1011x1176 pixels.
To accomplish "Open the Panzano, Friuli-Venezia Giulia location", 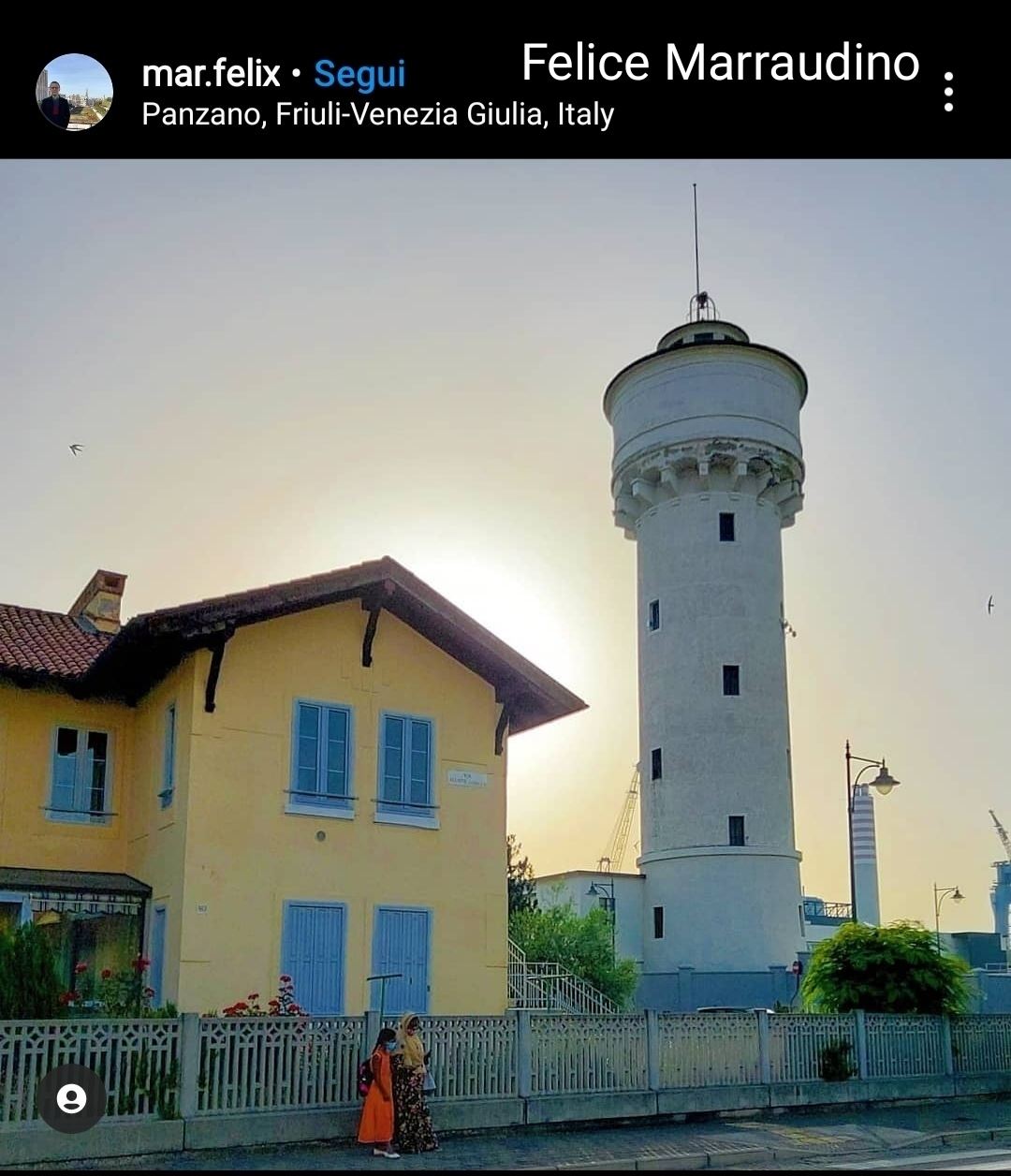I will (377, 114).
